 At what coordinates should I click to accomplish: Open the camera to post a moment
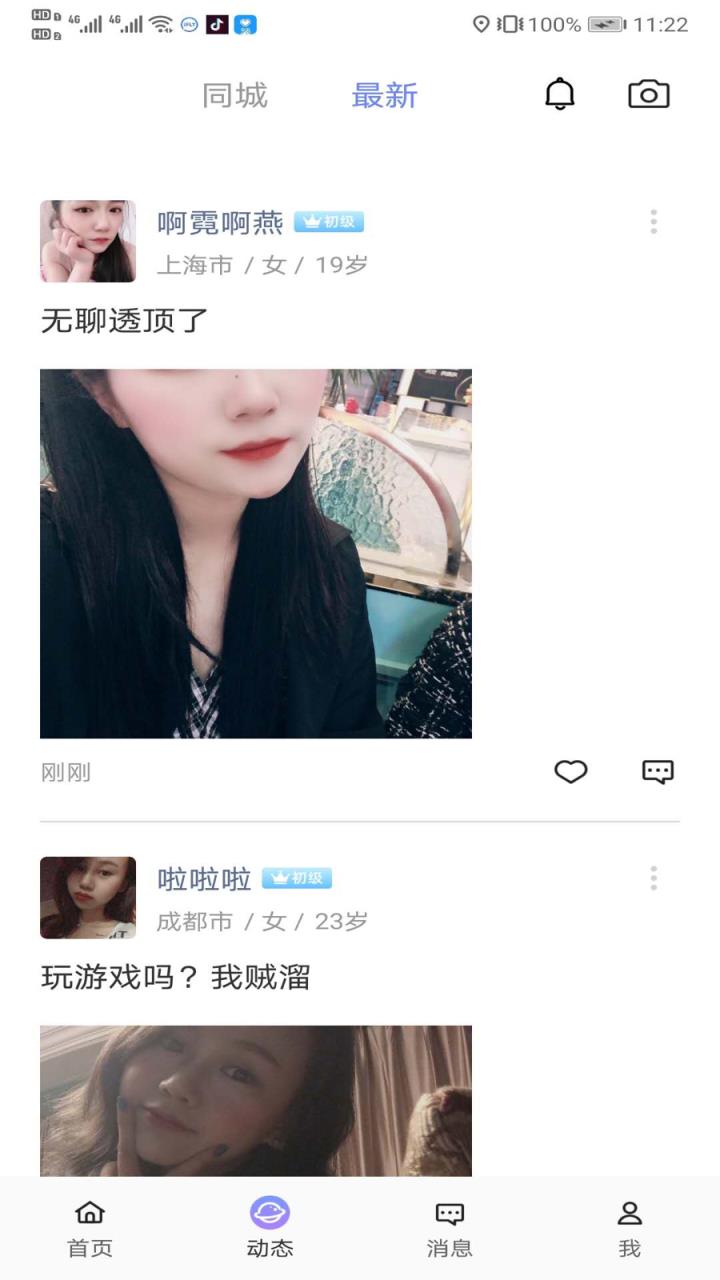(647, 93)
